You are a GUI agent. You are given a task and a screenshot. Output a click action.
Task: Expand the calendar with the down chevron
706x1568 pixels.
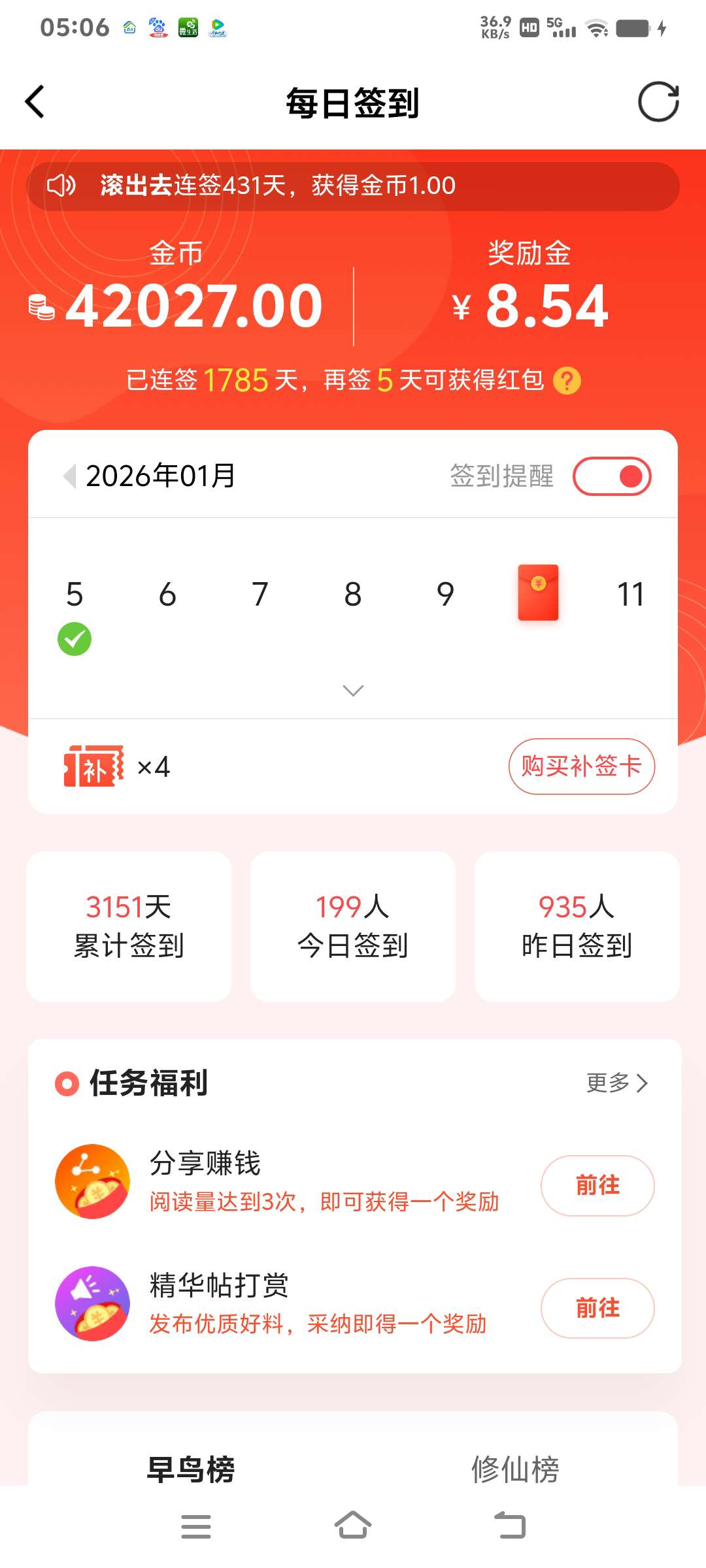(353, 691)
